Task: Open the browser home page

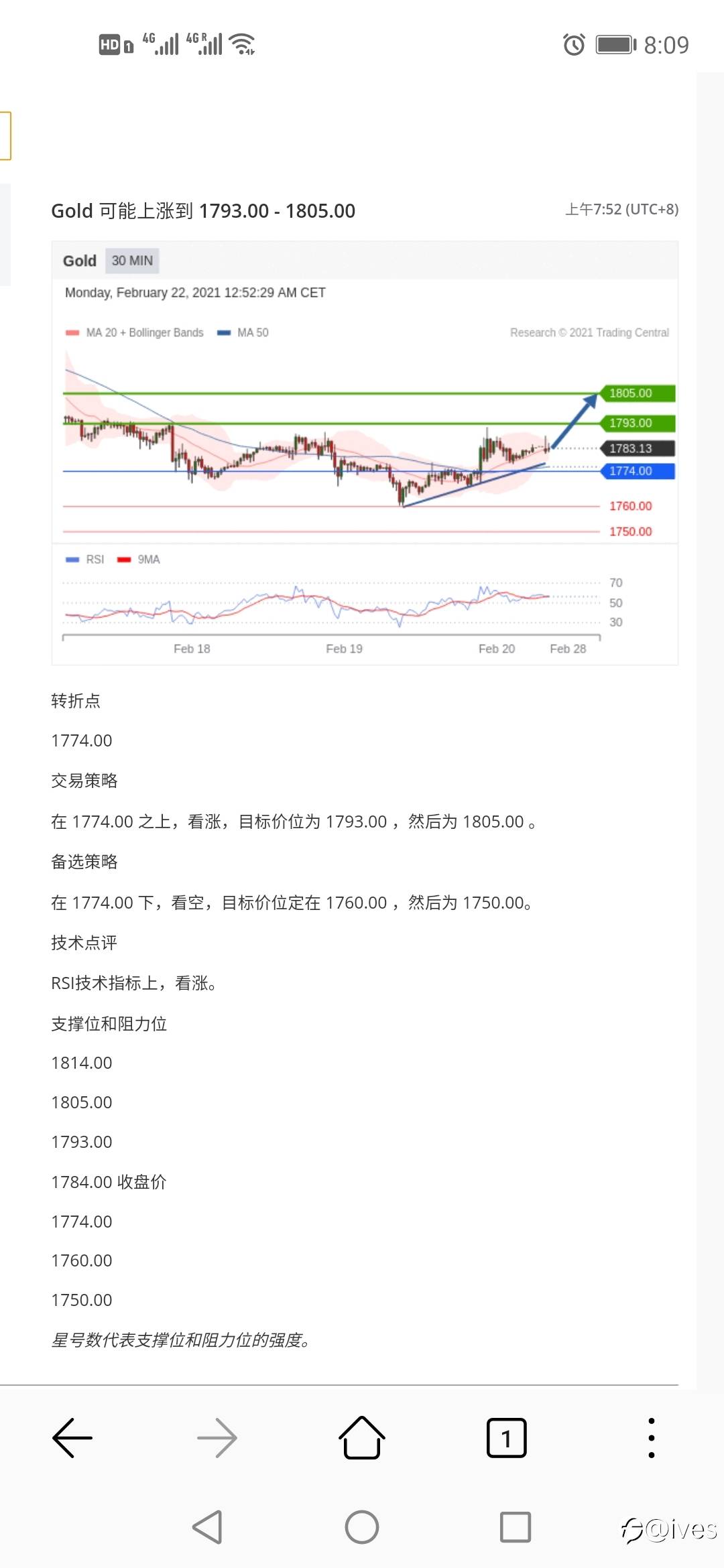Action: tap(362, 1437)
